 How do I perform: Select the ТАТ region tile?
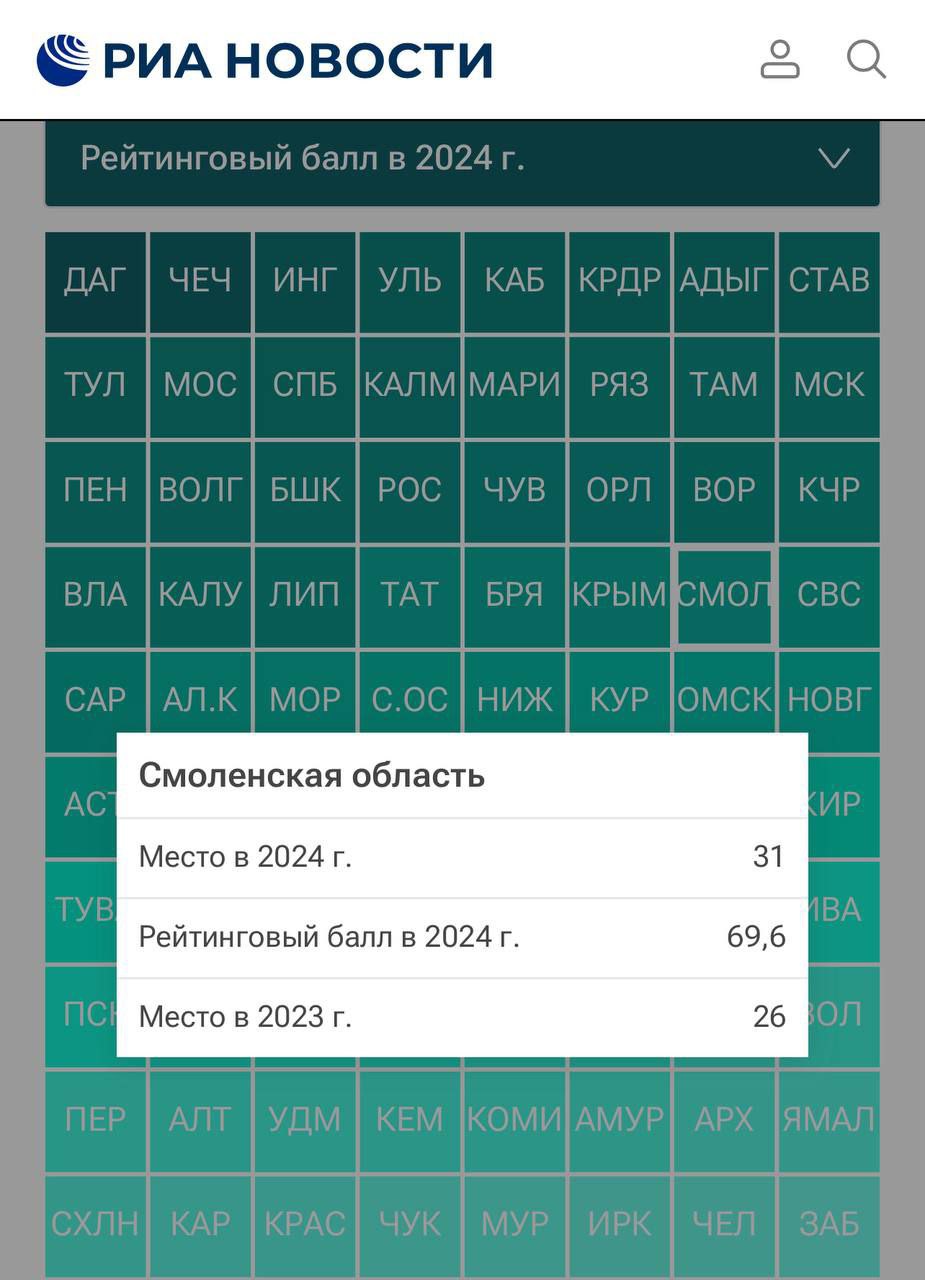[410, 595]
